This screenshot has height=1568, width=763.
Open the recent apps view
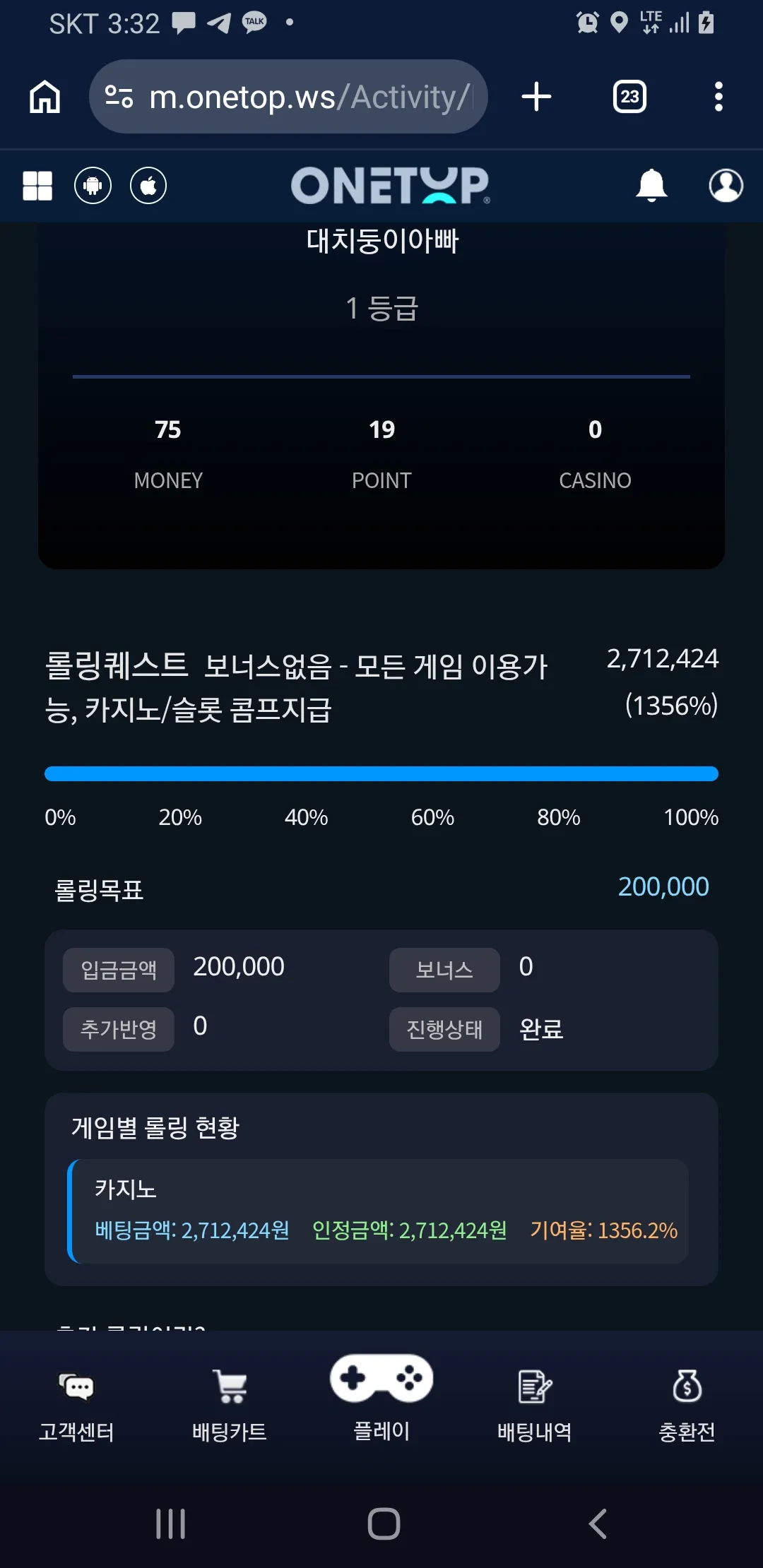pyautogui.click(x=170, y=1524)
